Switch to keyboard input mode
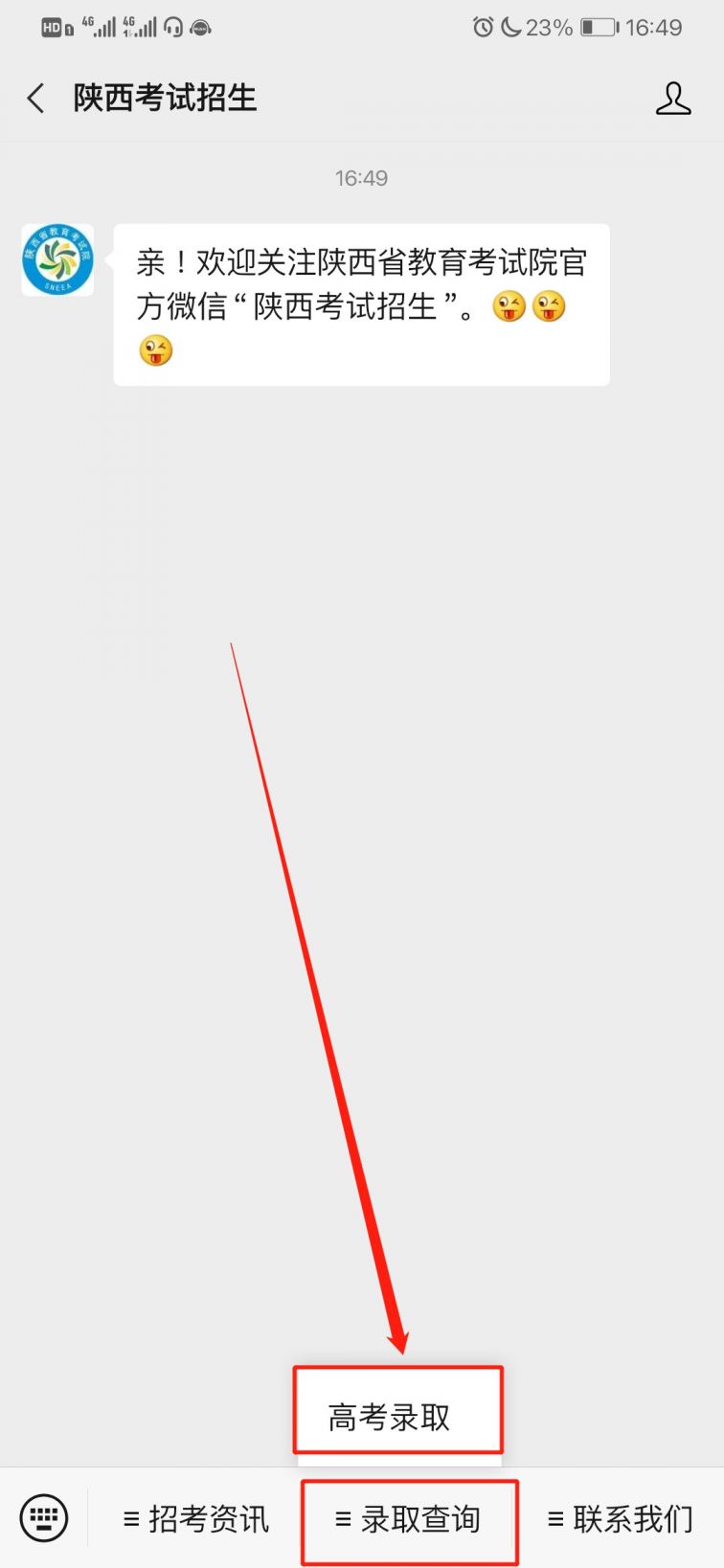 tap(44, 1517)
